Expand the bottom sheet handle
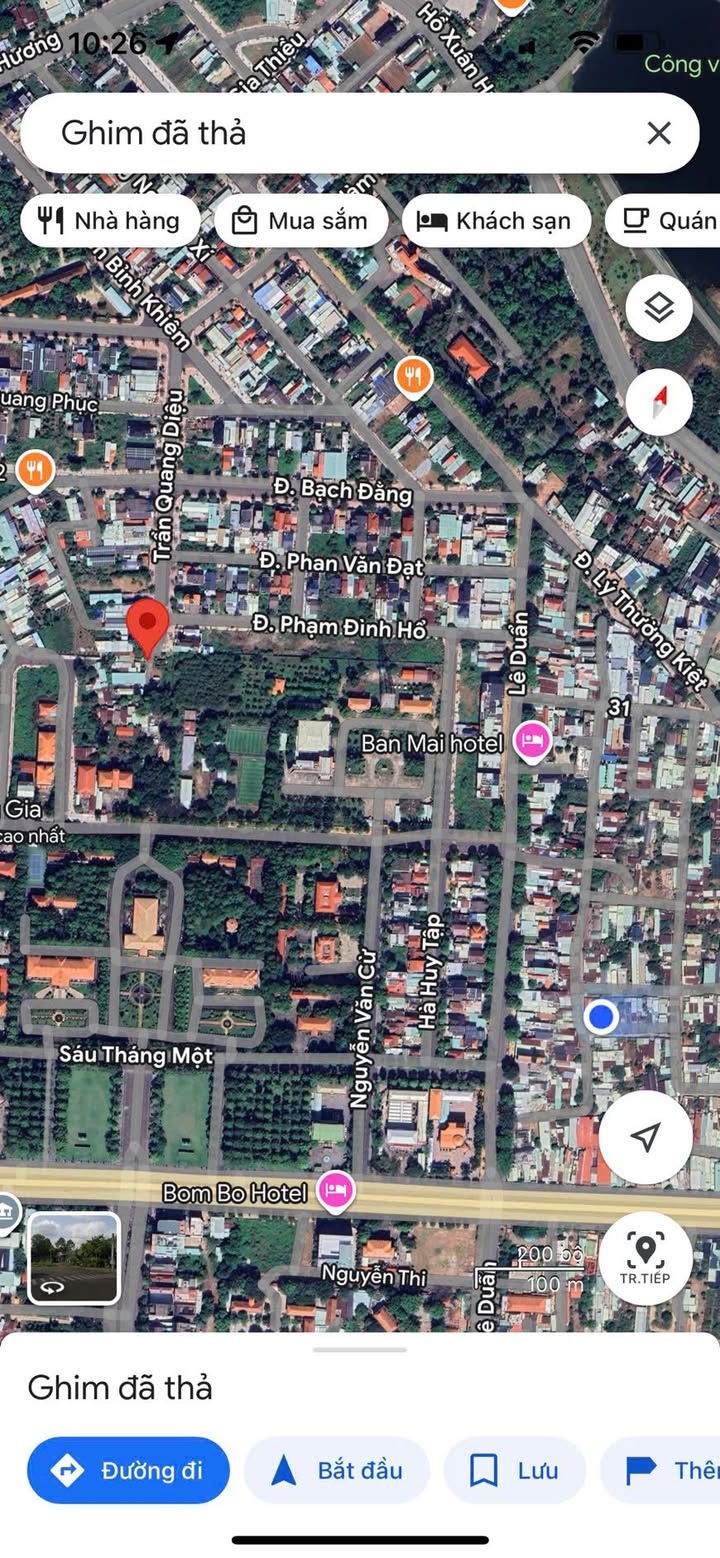This screenshot has width=720, height=1558. pyautogui.click(x=360, y=1350)
